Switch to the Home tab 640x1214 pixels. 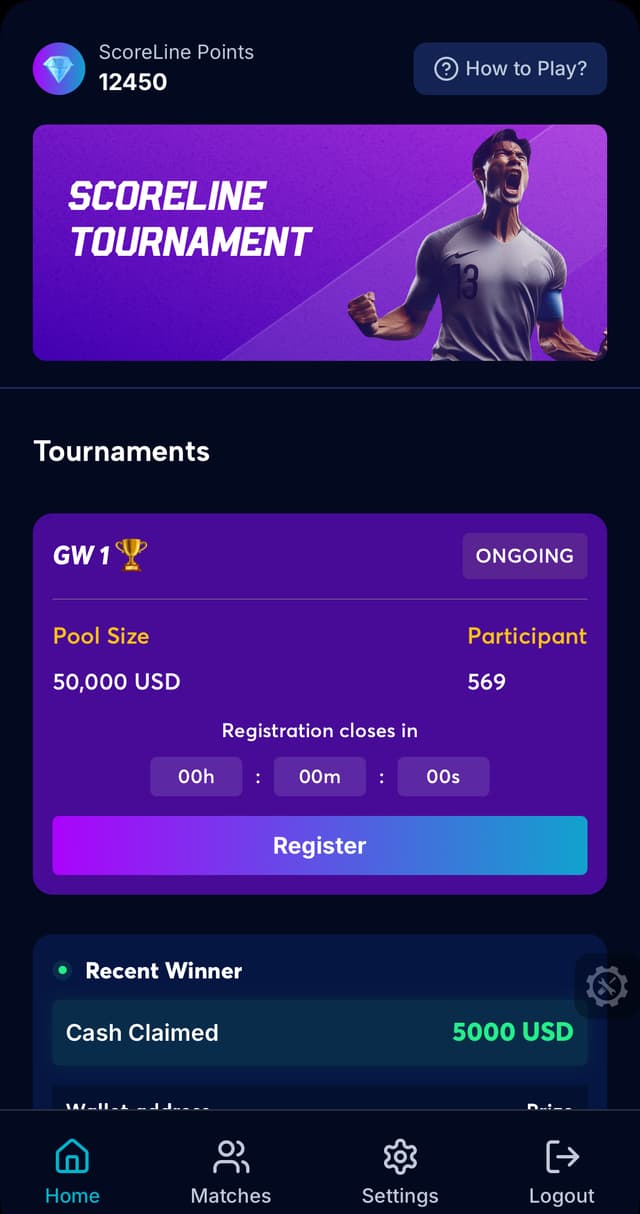point(72,1172)
